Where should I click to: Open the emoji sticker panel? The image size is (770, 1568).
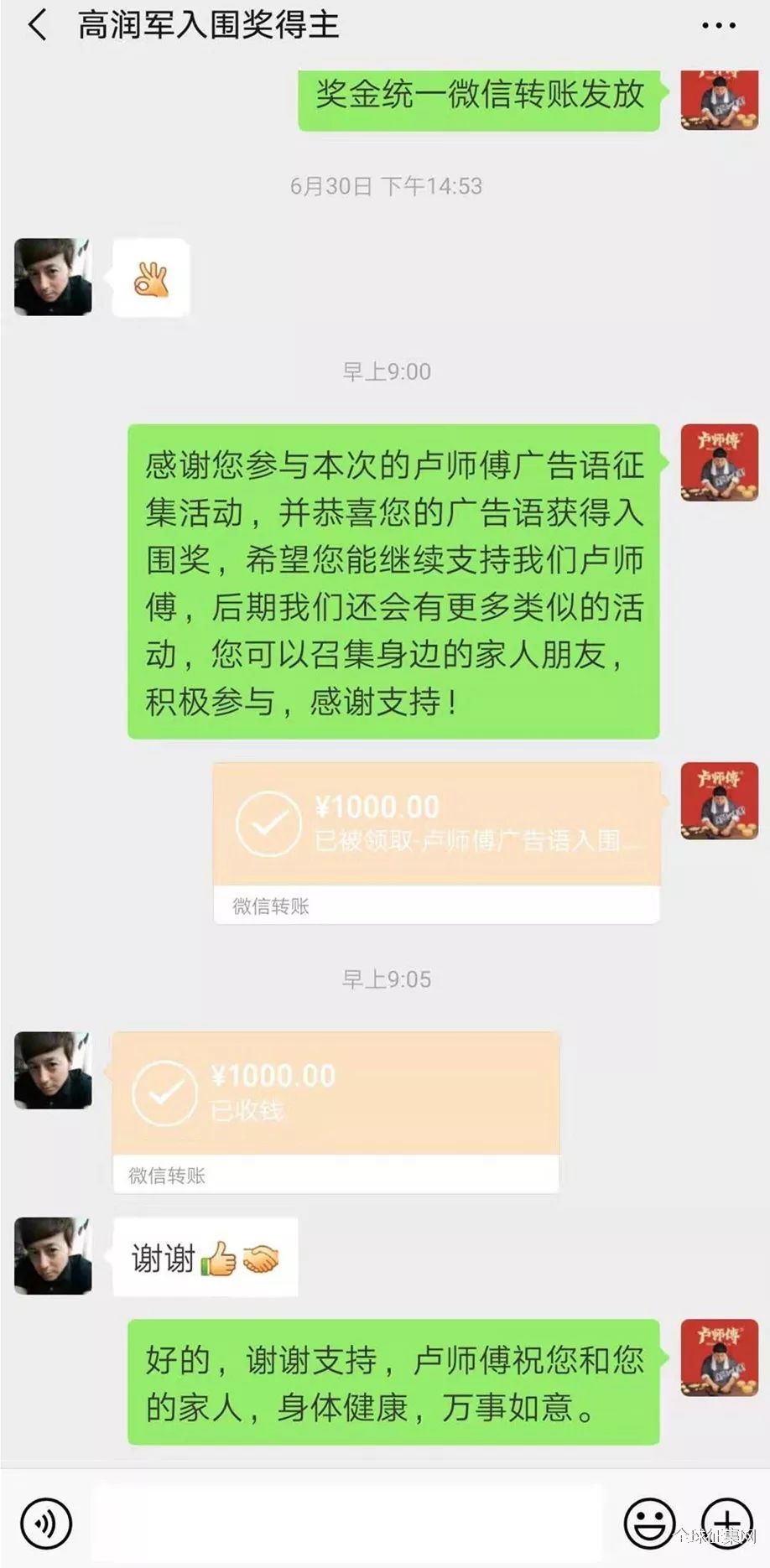coord(649,1523)
